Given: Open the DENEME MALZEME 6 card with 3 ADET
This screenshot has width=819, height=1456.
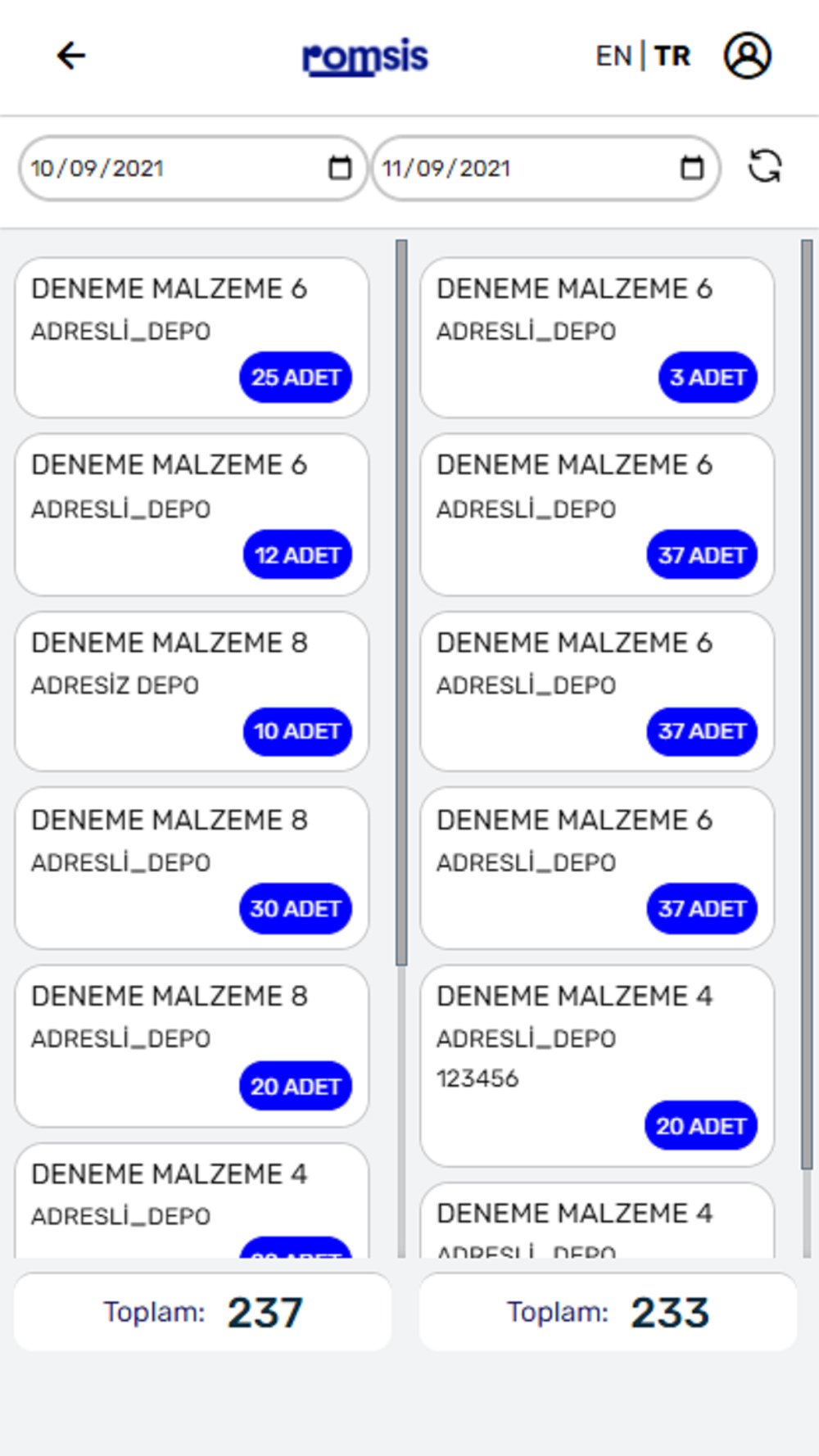Looking at the screenshot, I should [597, 337].
